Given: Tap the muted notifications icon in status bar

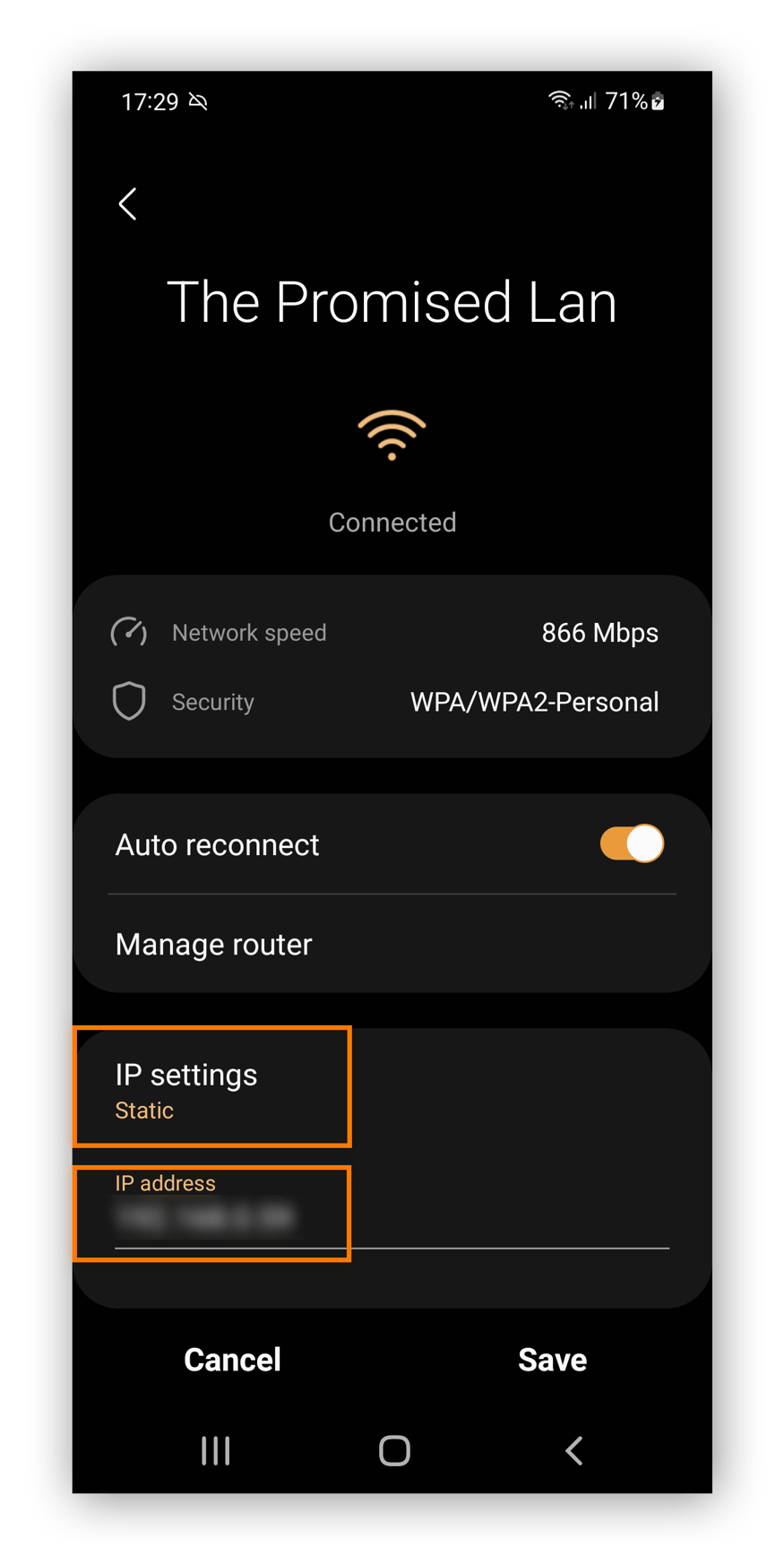Looking at the screenshot, I should click(200, 101).
